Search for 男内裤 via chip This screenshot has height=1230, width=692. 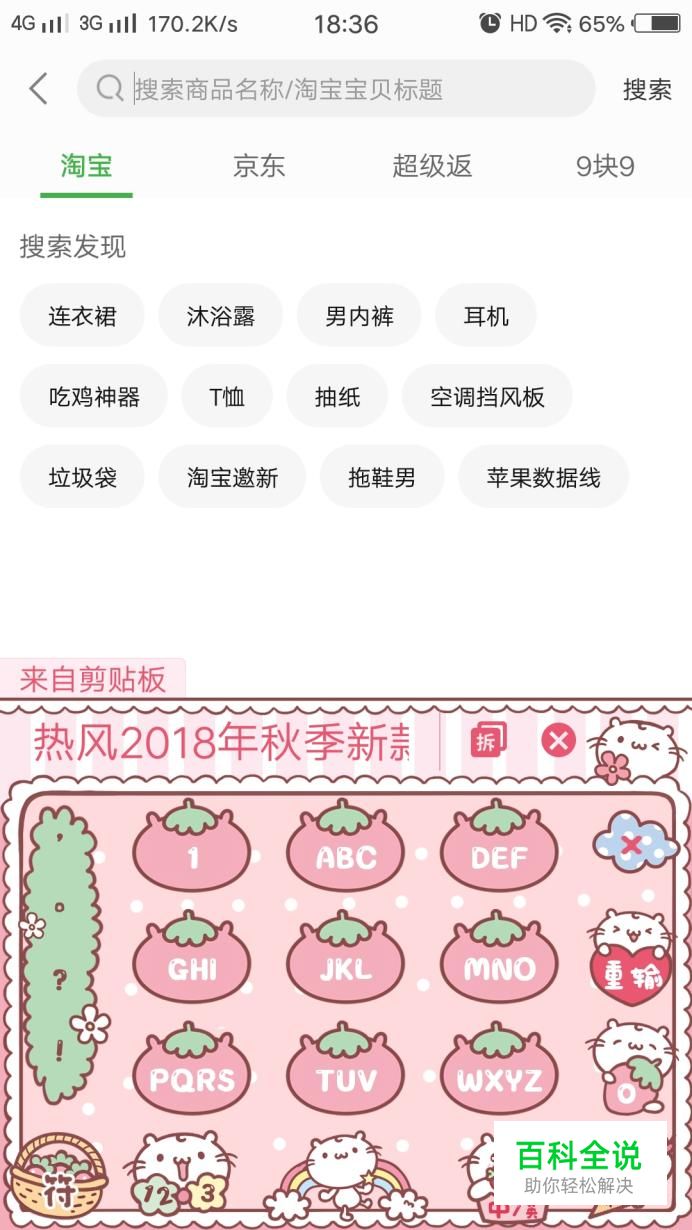click(x=359, y=316)
